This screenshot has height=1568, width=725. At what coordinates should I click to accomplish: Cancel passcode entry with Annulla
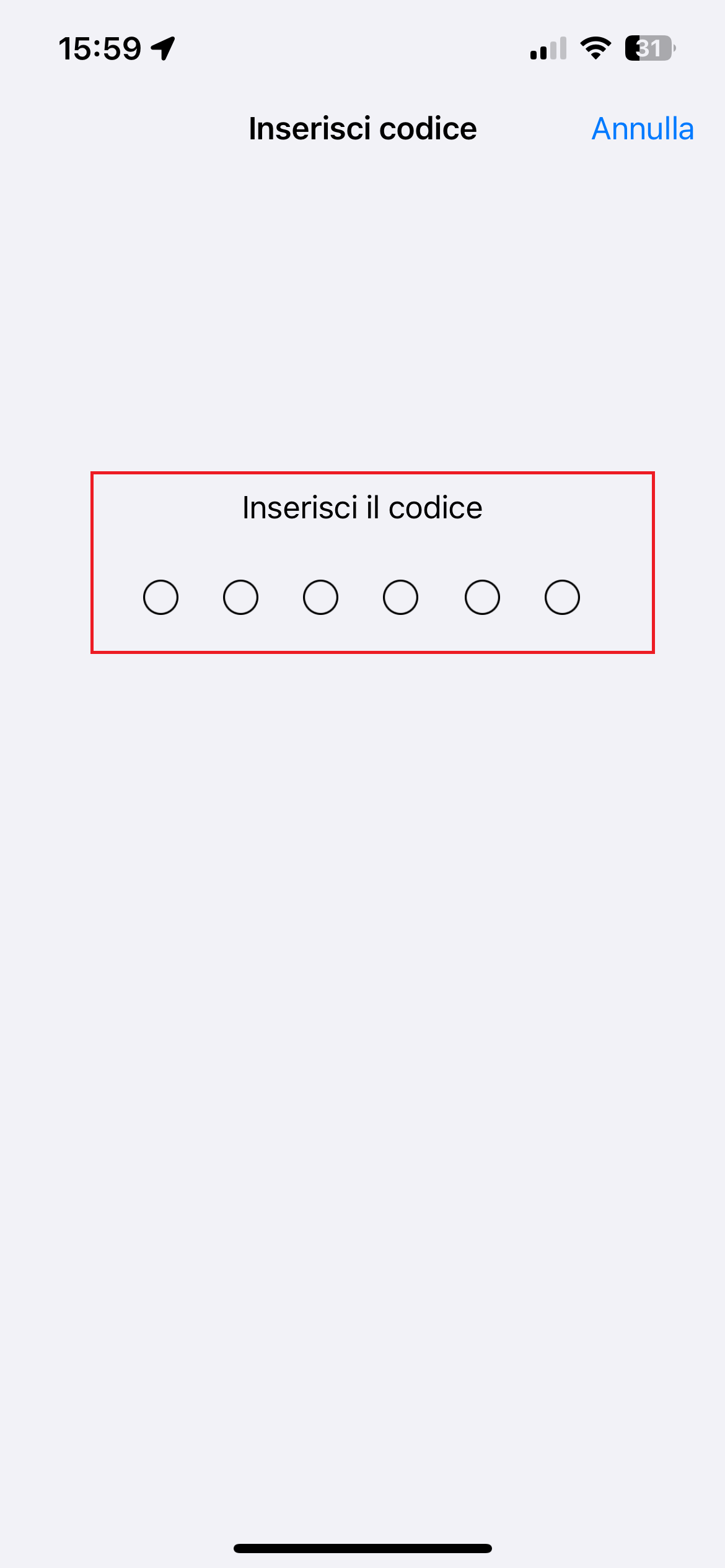click(643, 129)
